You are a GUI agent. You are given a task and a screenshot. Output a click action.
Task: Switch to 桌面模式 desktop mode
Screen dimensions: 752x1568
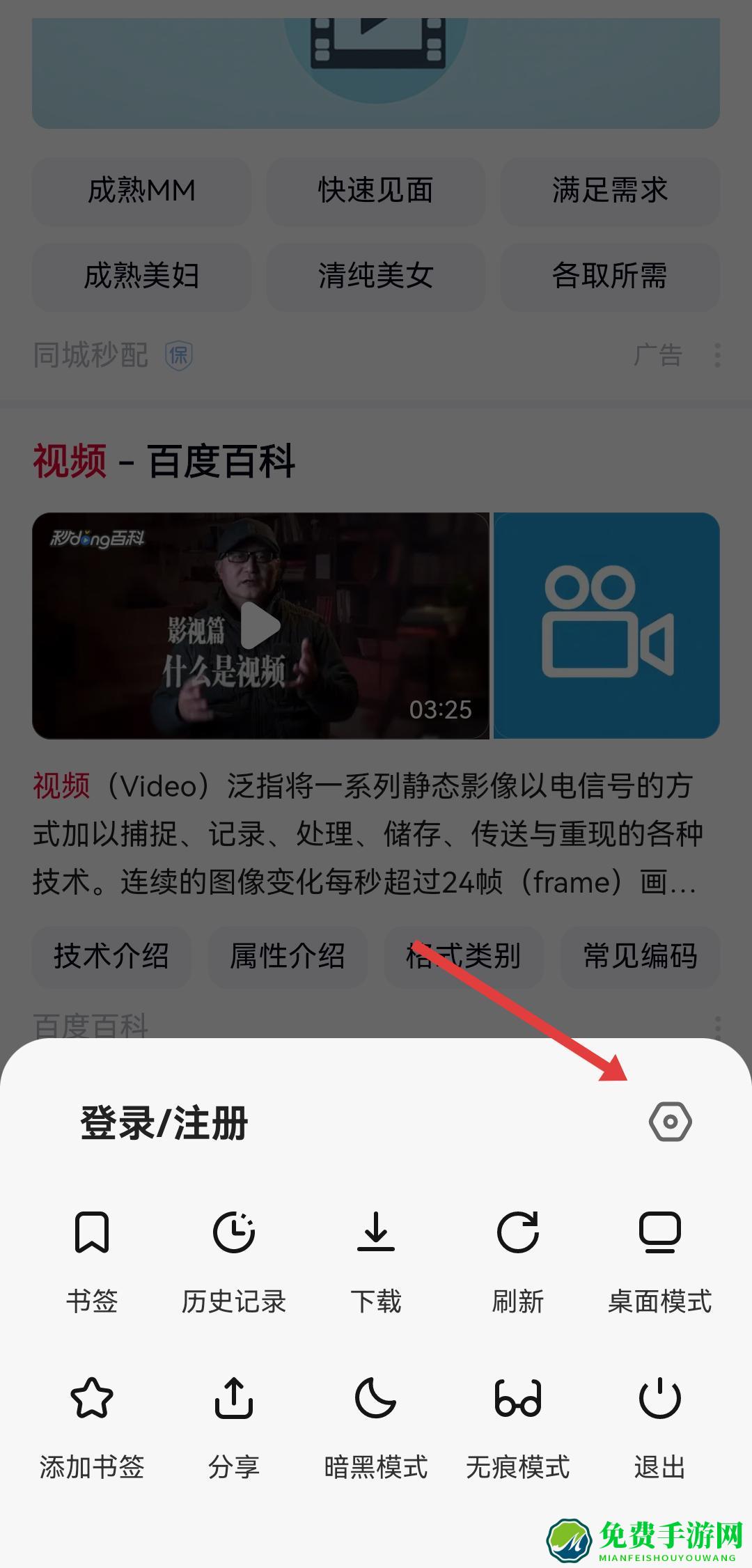(x=659, y=1260)
